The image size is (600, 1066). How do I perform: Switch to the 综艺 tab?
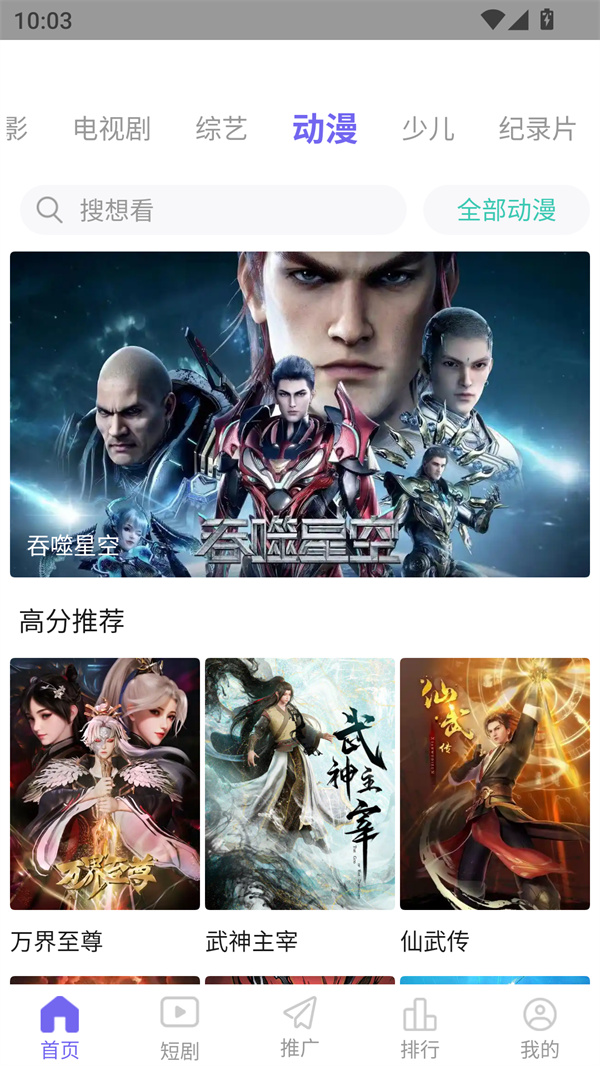click(221, 129)
